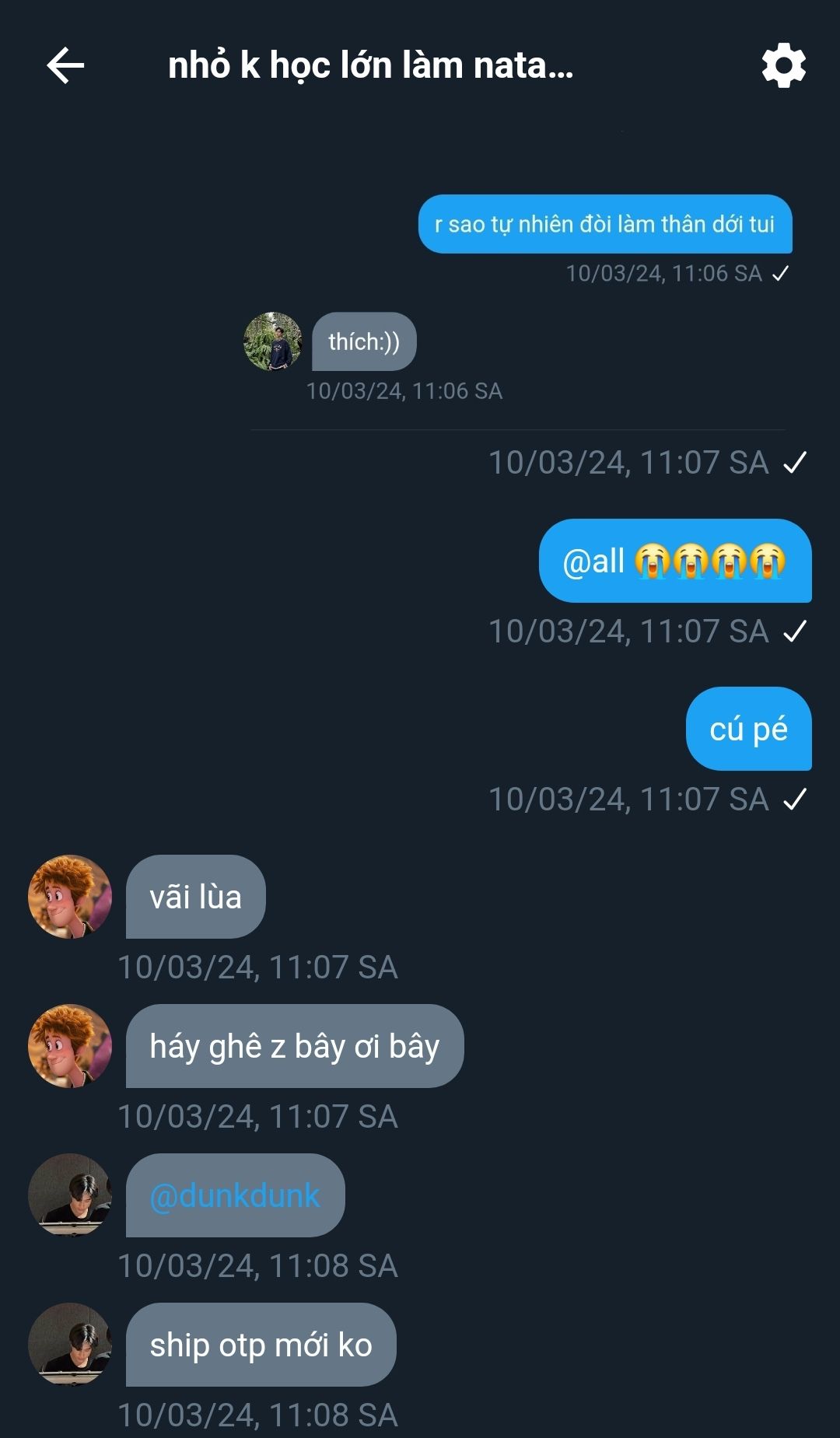View profile of the "vãi lùa" sender
Viewport: 840px width, 1438px height.
(70, 897)
